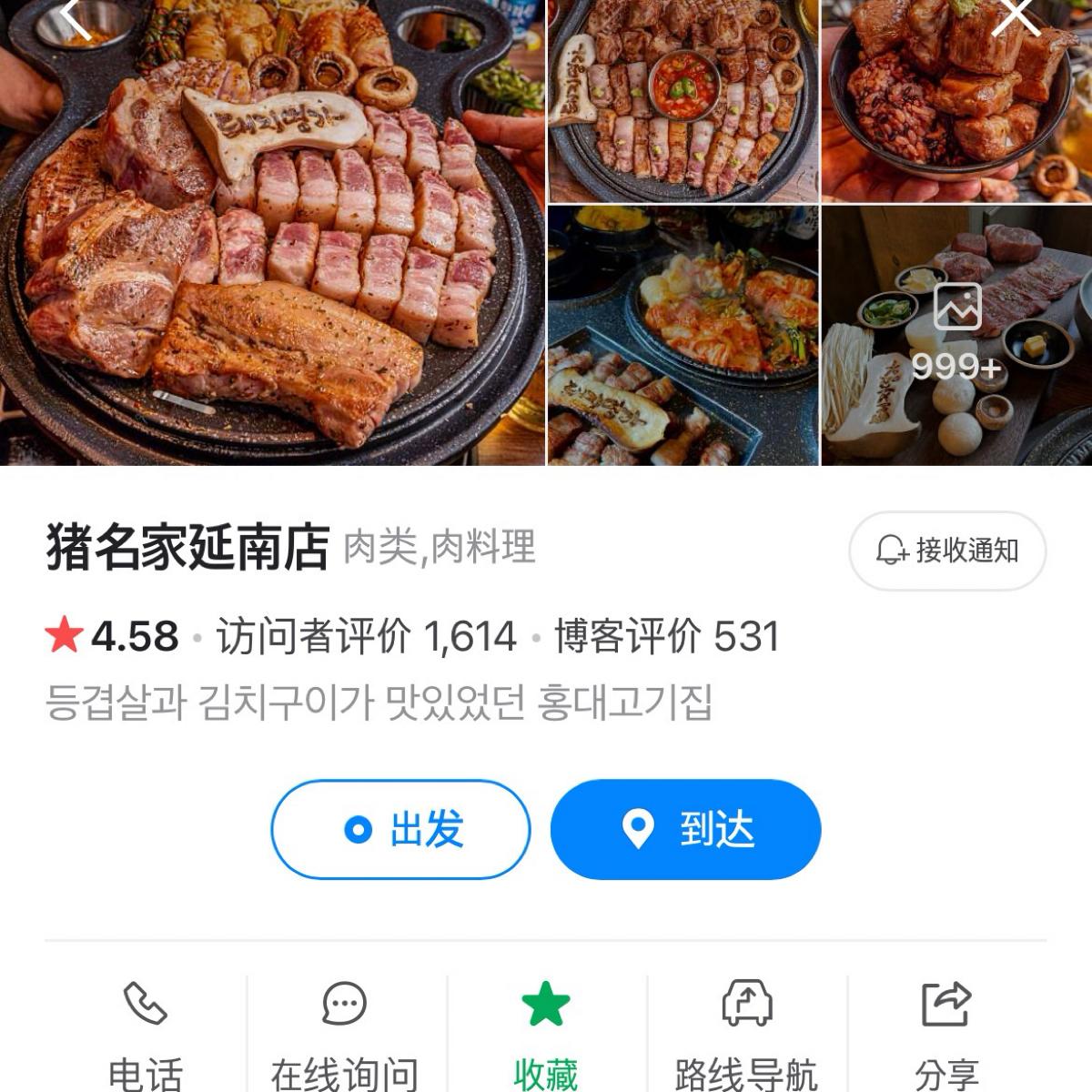Open 访问者评价 1,614 visitor reviews

coord(366,636)
